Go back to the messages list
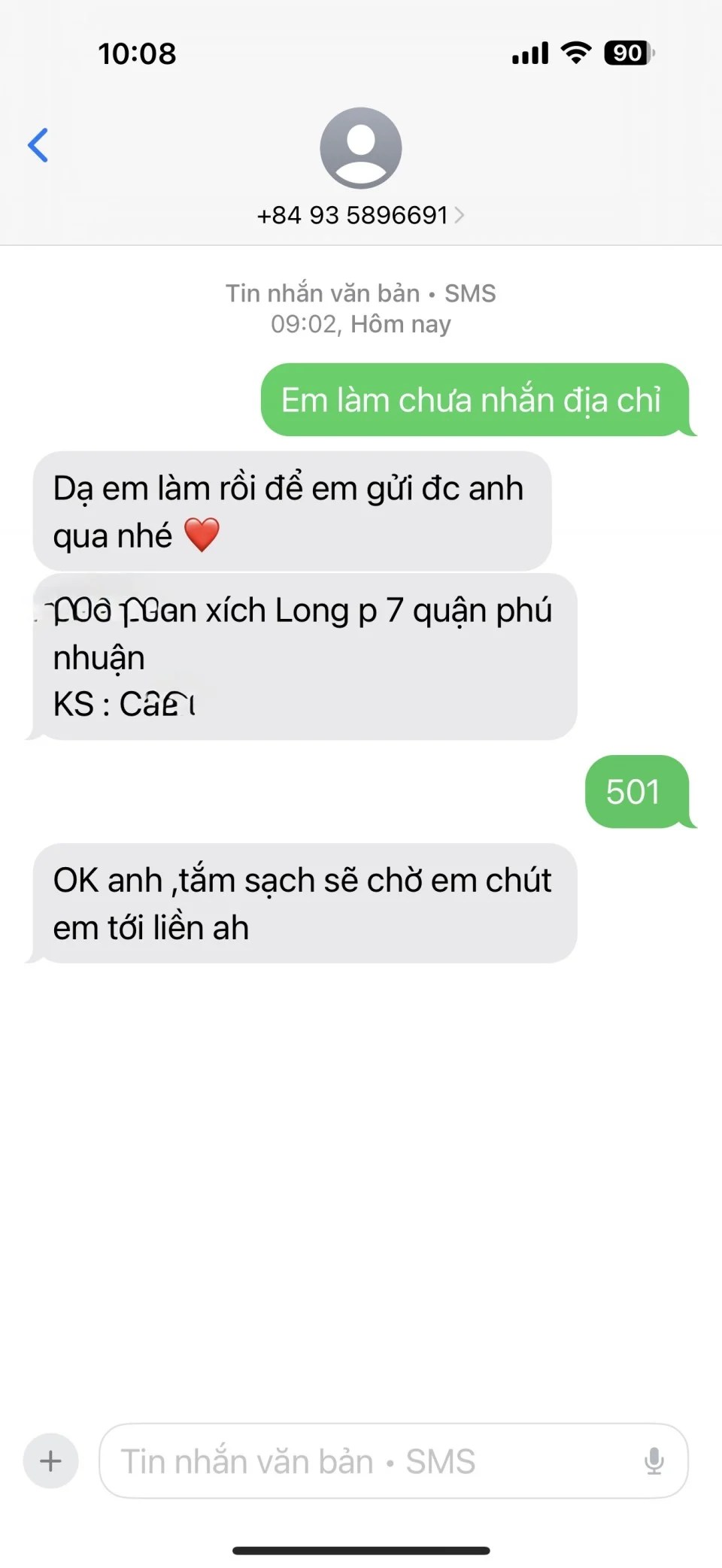 pyautogui.click(x=38, y=145)
